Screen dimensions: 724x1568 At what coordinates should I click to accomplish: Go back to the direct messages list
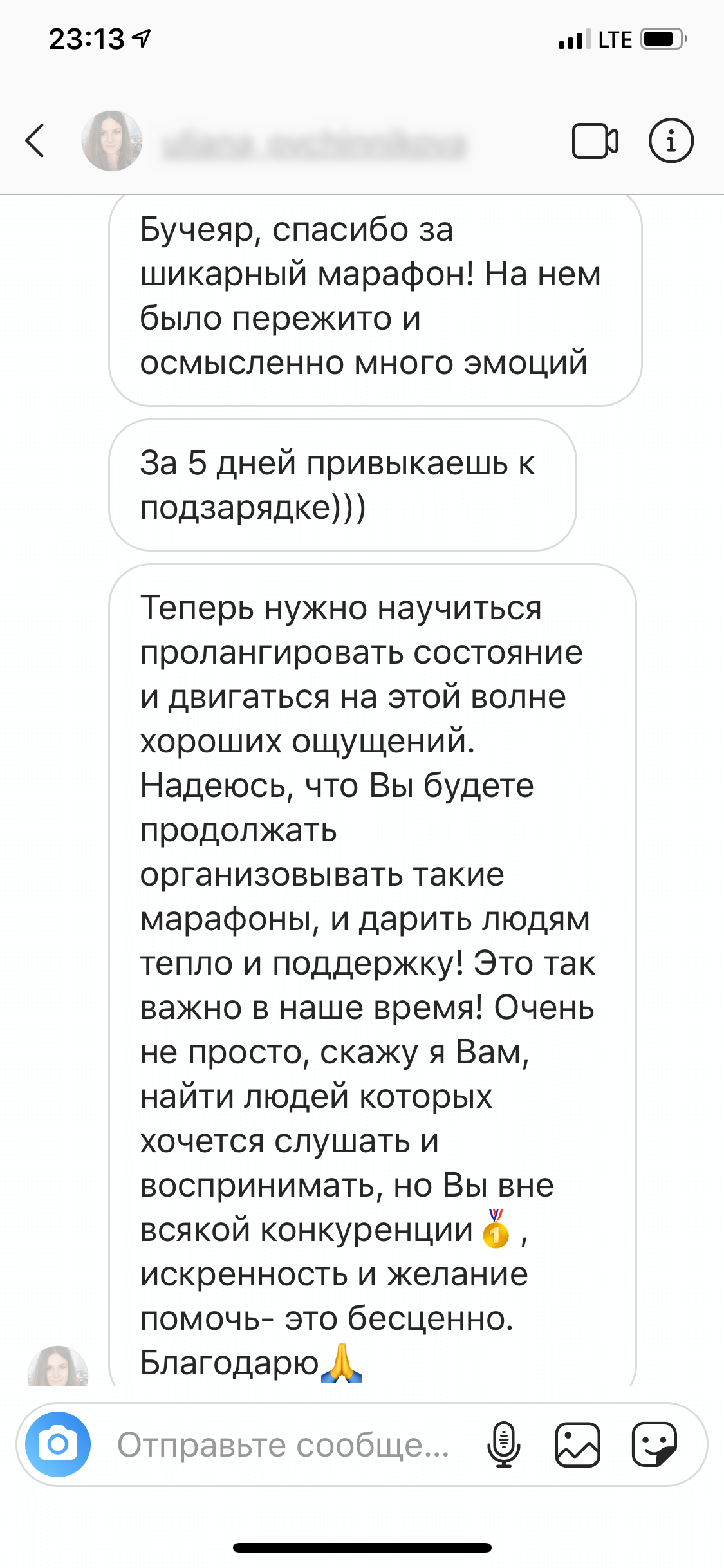pyautogui.click(x=35, y=140)
